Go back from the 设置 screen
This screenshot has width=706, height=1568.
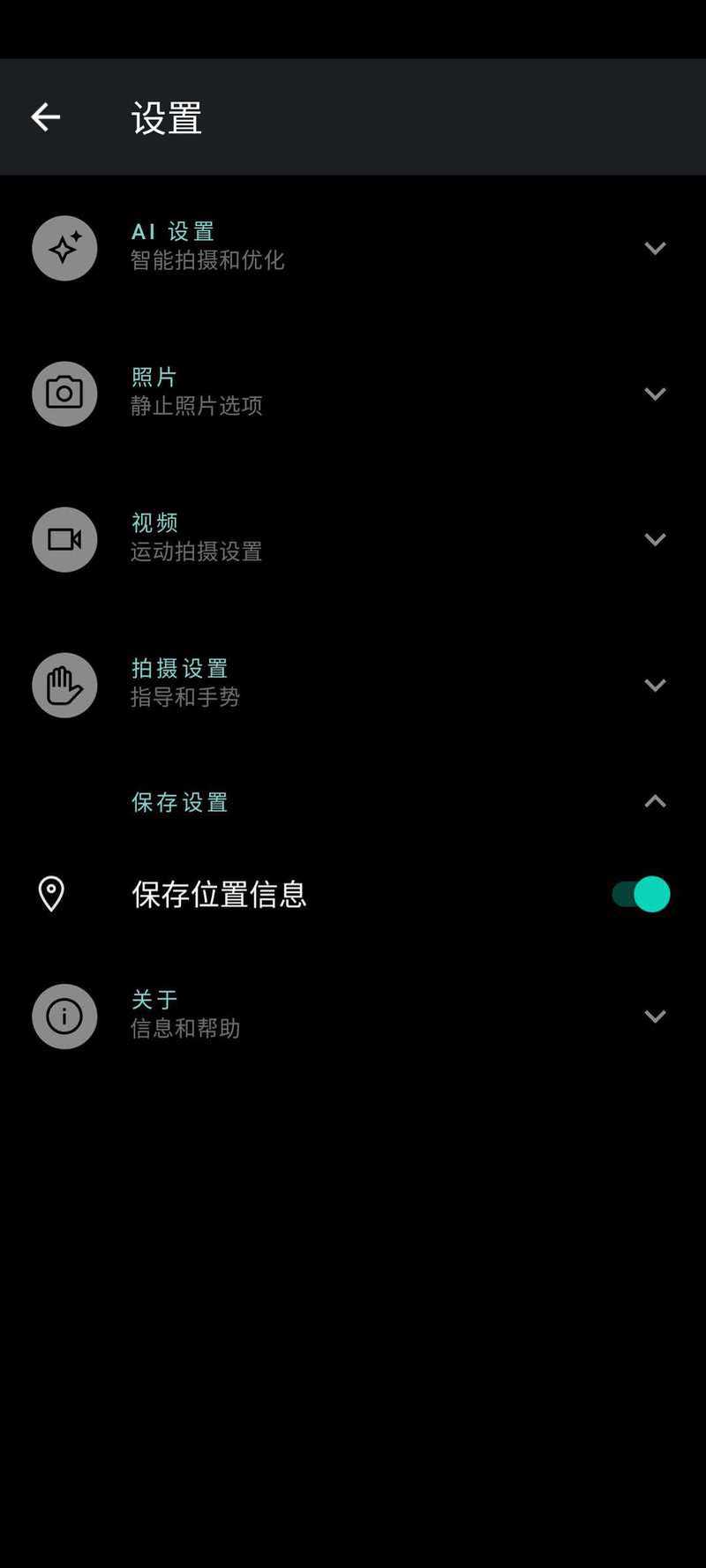pos(45,116)
